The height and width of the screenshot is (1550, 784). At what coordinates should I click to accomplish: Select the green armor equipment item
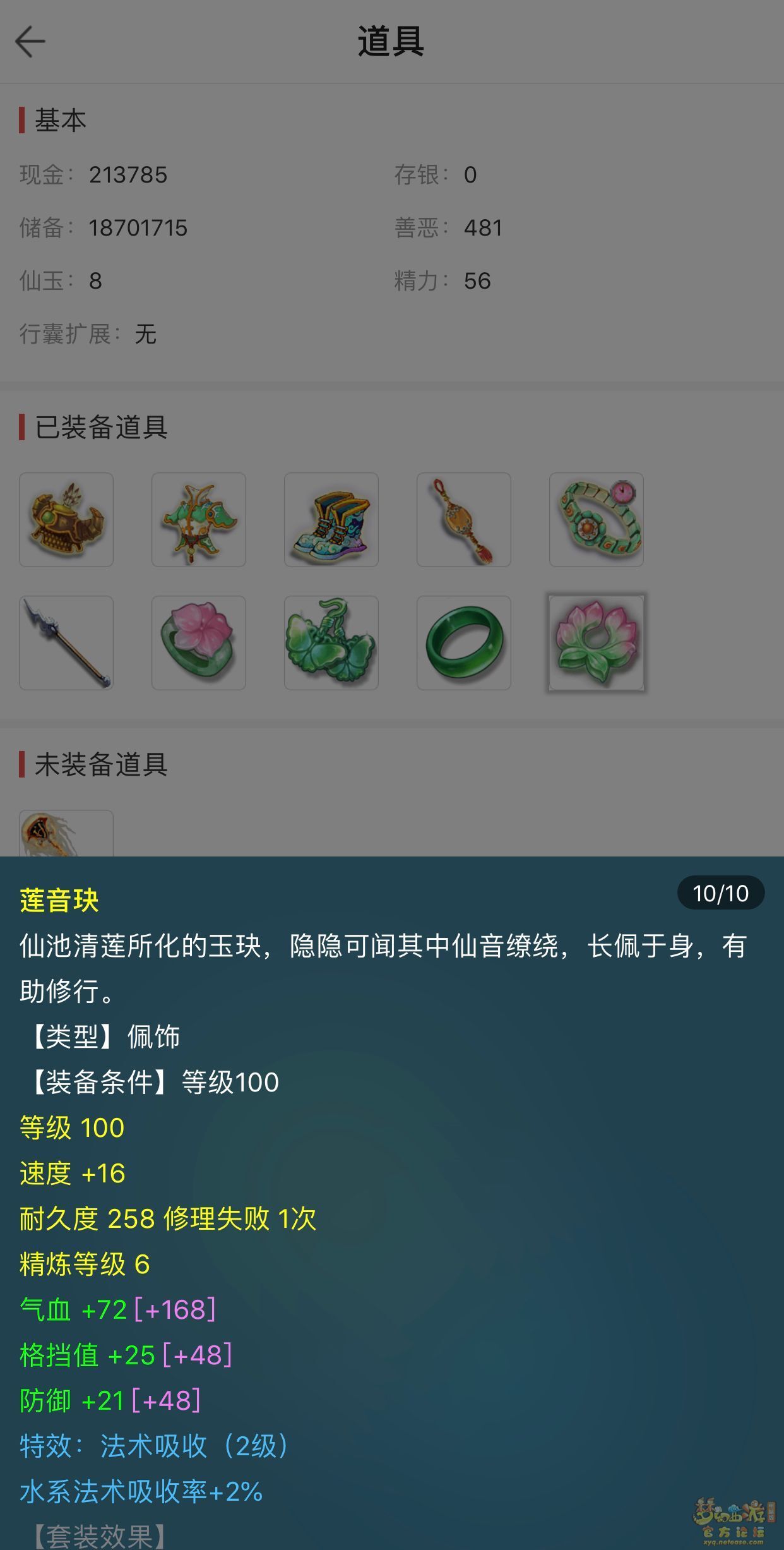point(199,520)
